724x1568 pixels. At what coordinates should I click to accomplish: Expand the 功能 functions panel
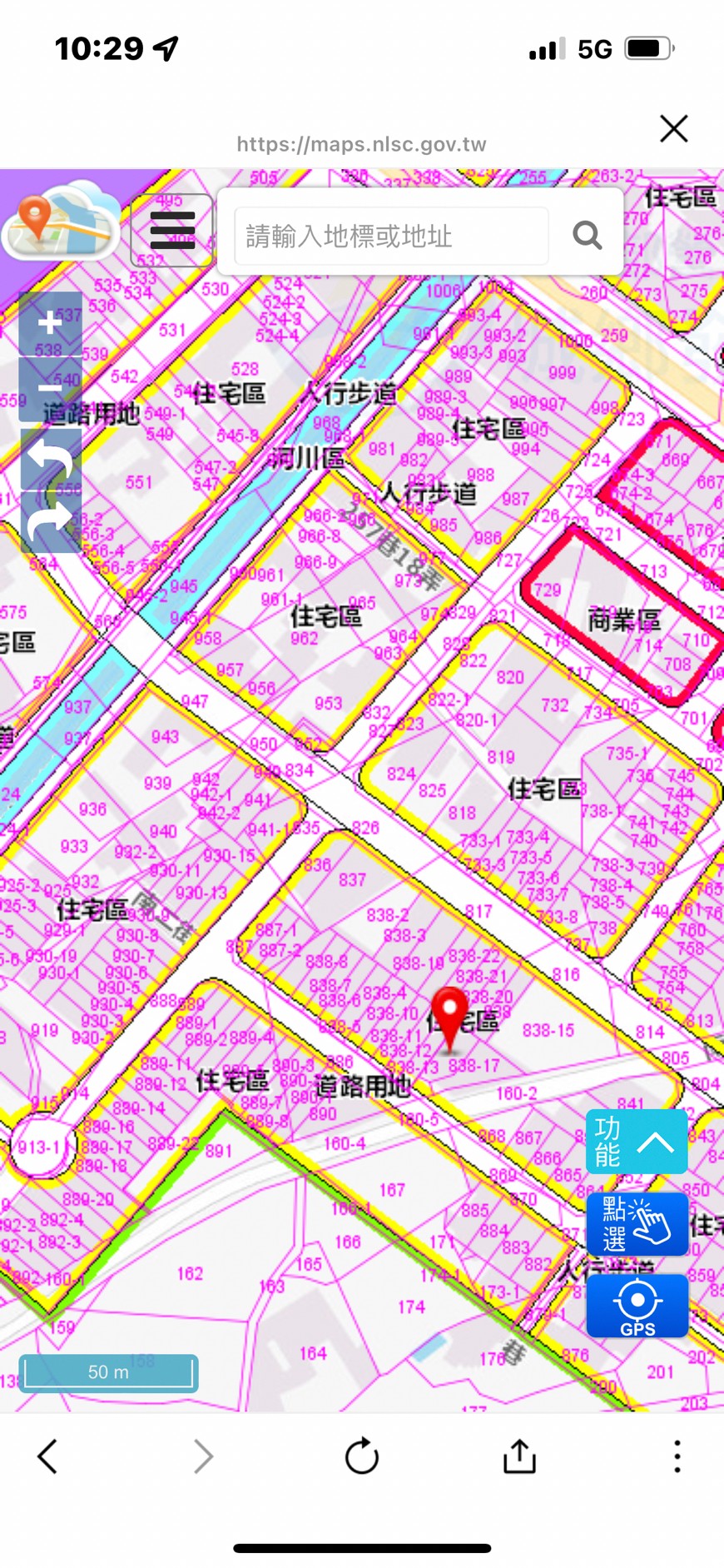pyautogui.click(x=637, y=1142)
